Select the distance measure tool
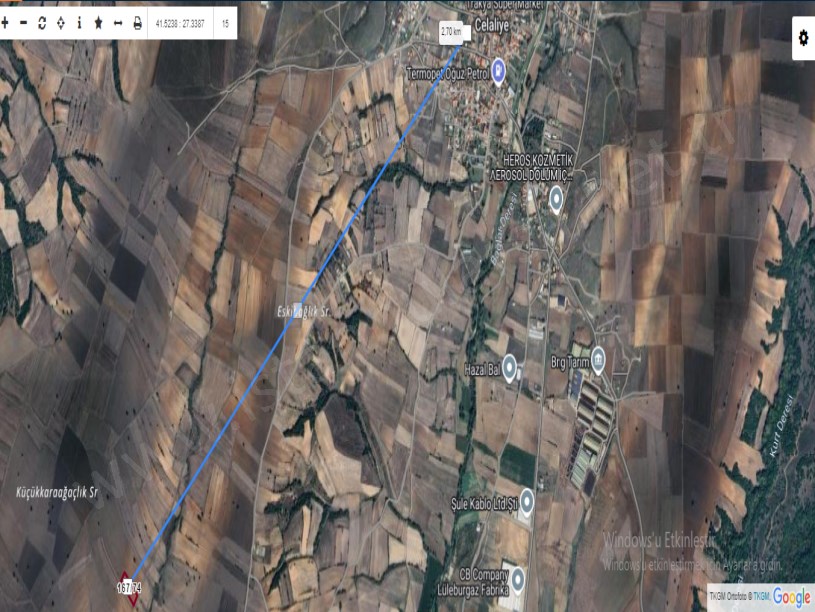This screenshot has height=612, width=815. [x=118, y=22]
